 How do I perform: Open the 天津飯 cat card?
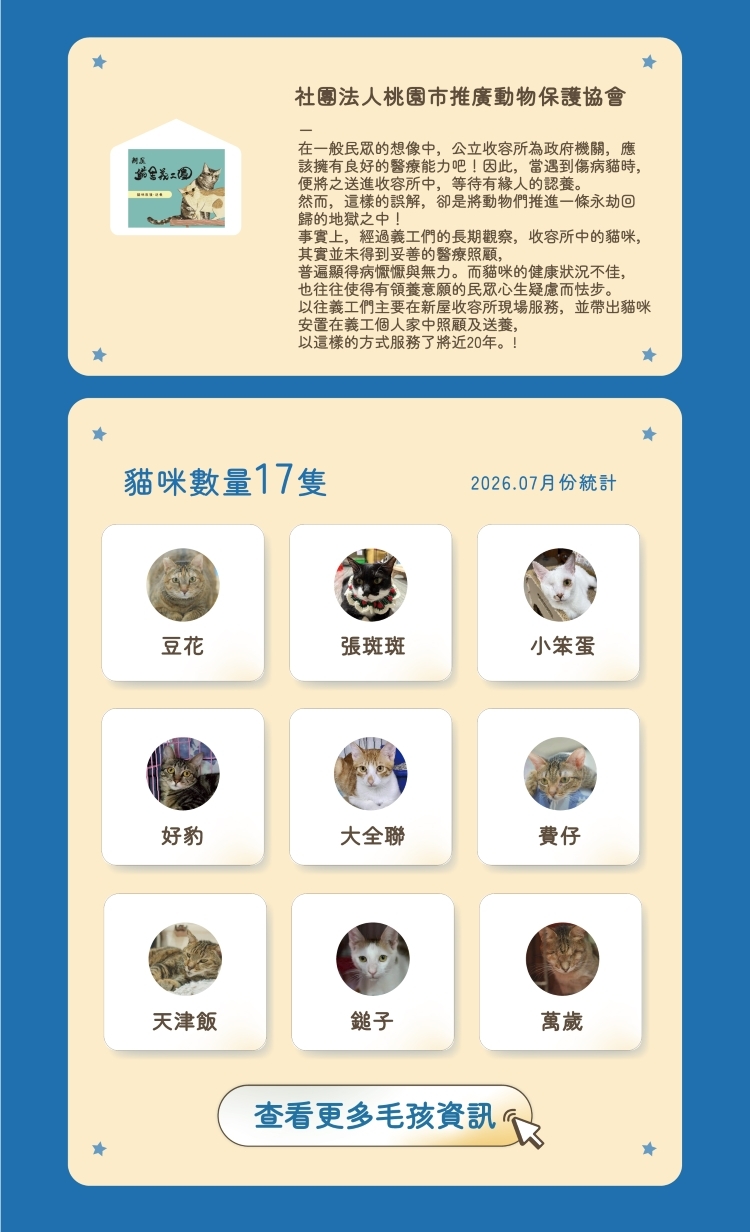[x=185, y=972]
